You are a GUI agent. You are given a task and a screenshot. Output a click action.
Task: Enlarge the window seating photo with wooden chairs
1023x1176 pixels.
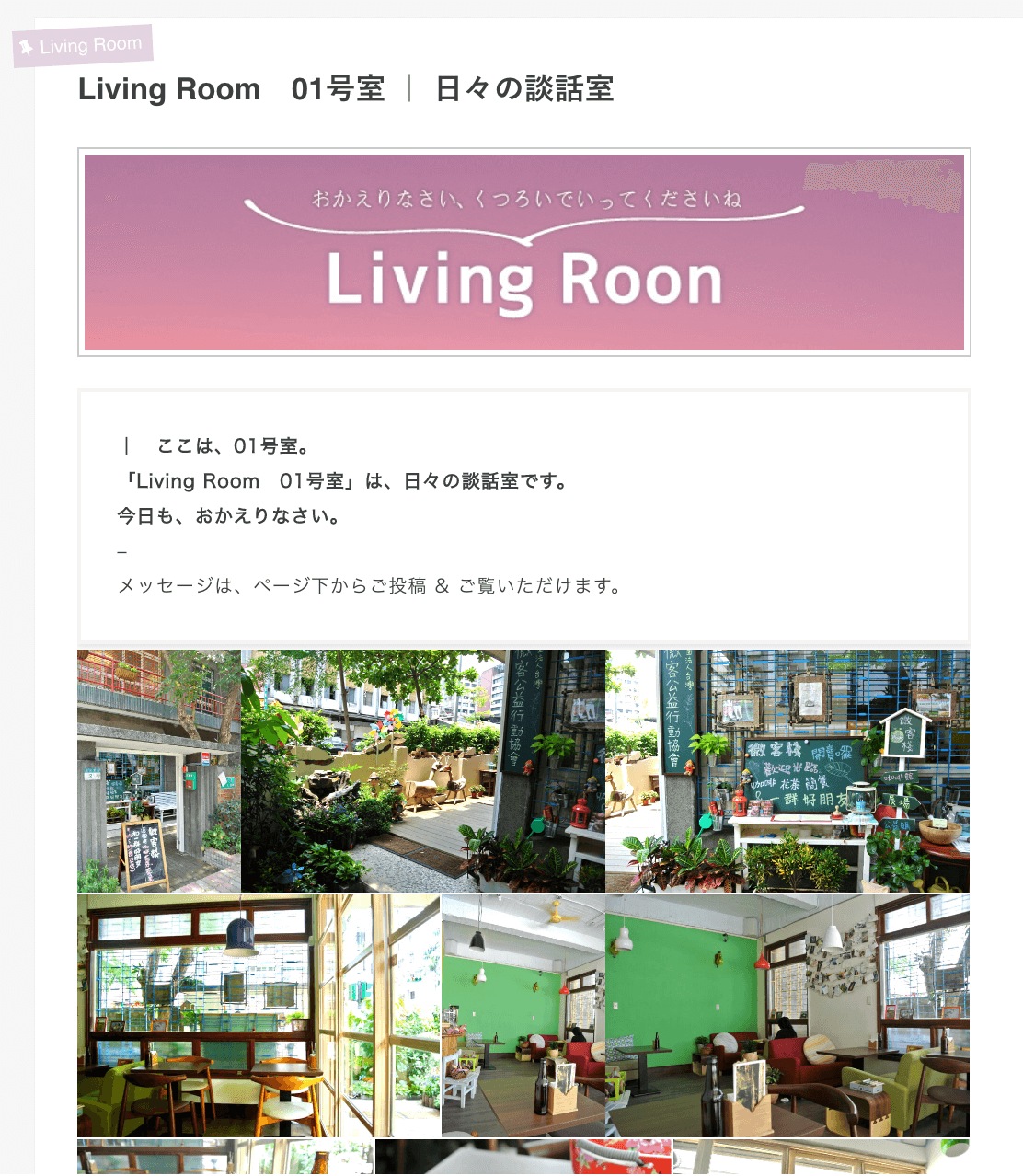tap(259, 1015)
